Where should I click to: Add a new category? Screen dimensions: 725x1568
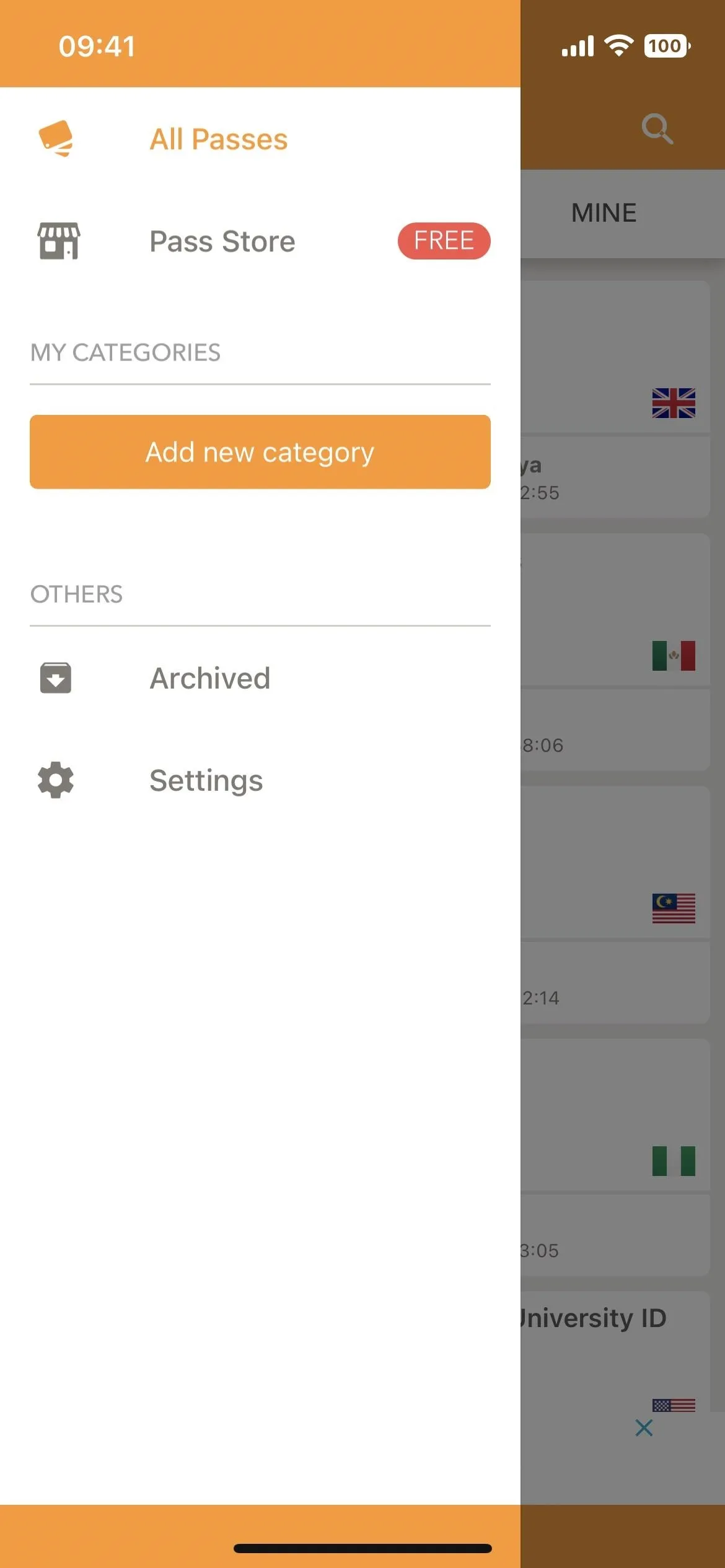coord(260,452)
